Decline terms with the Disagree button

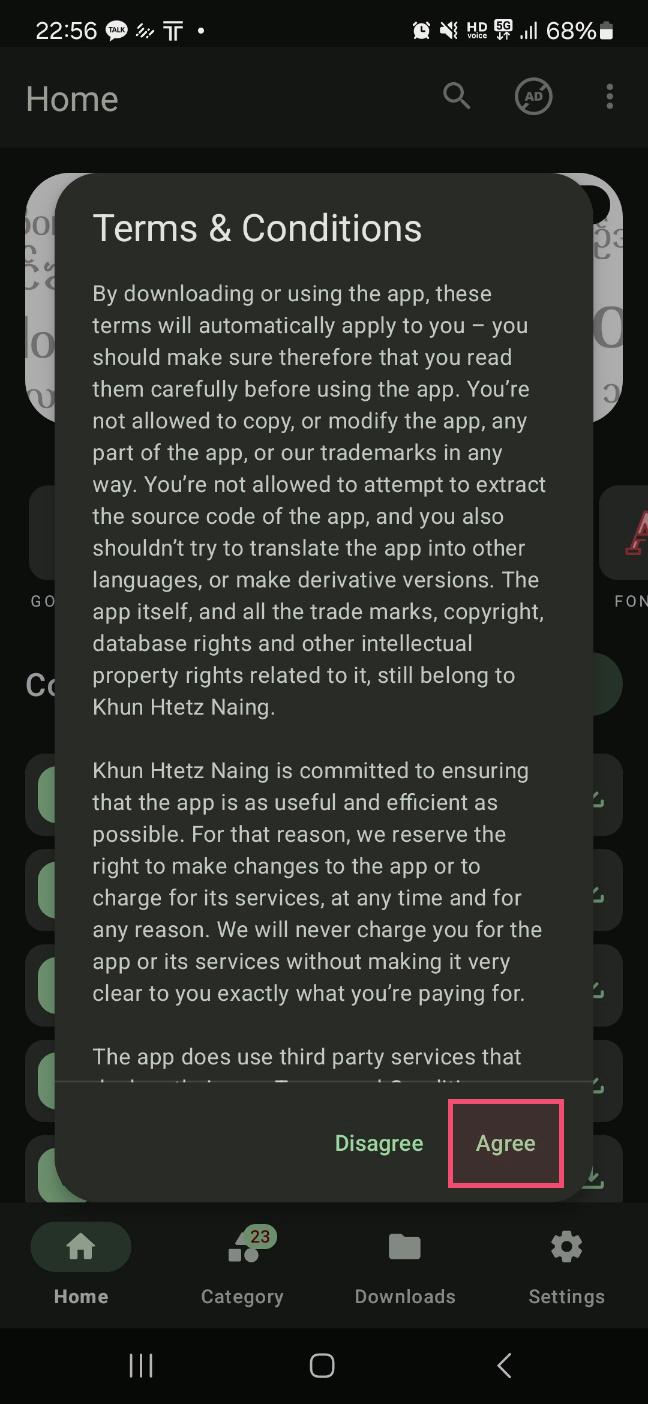pyautogui.click(x=379, y=1143)
